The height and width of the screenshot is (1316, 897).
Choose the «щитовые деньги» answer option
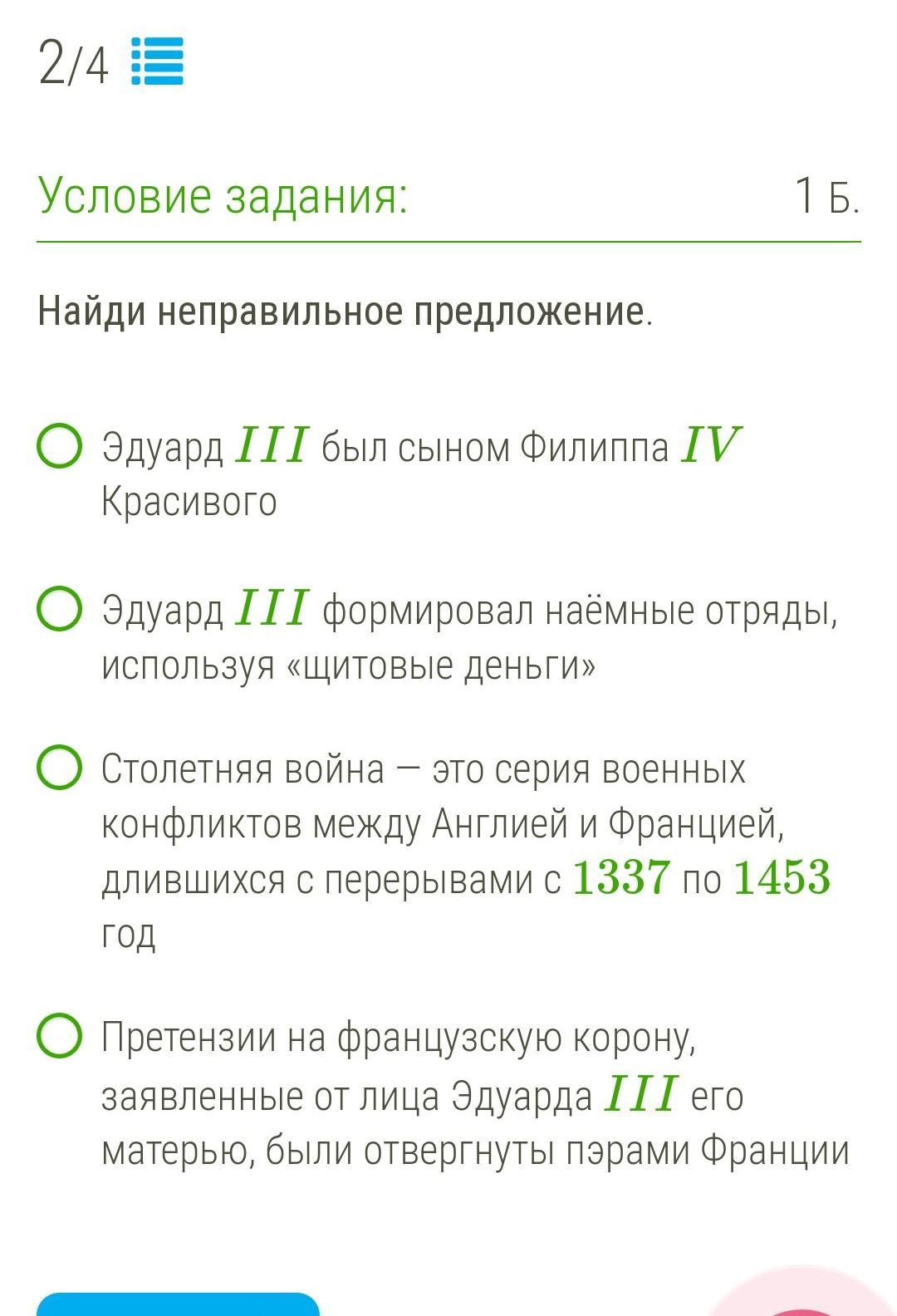point(60,609)
